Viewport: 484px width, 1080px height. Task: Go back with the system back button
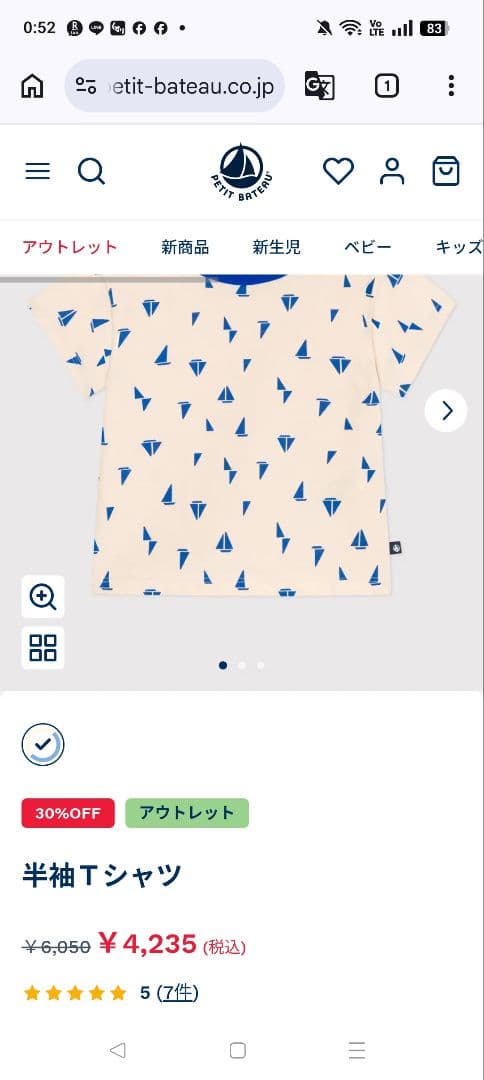(x=118, y=1050)
